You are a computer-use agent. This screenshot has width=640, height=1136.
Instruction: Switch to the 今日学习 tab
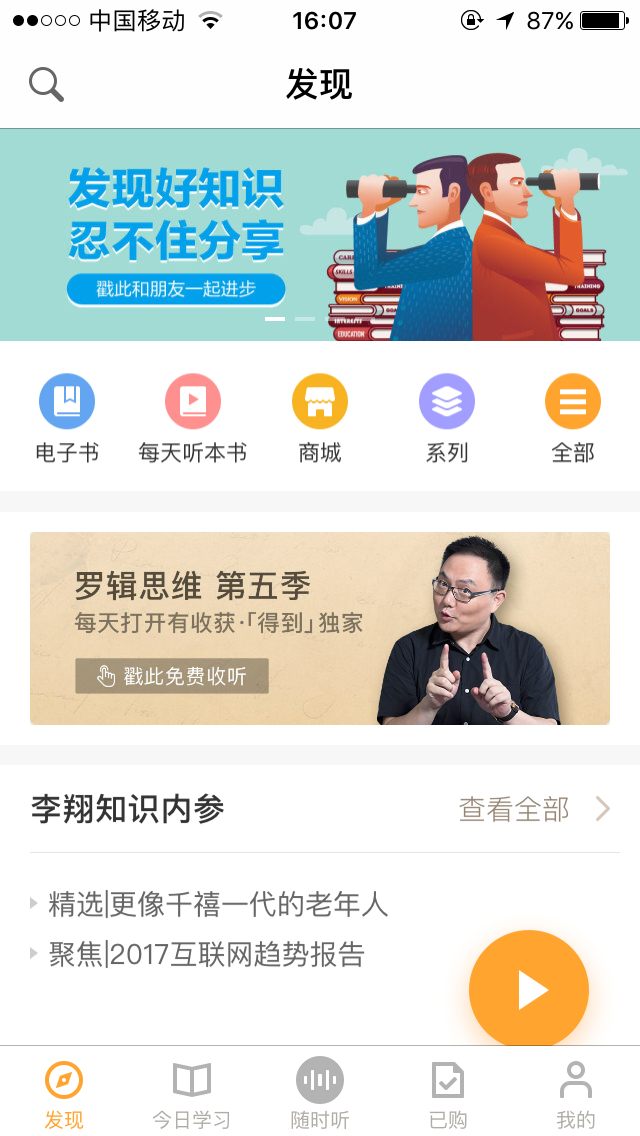191,1093
